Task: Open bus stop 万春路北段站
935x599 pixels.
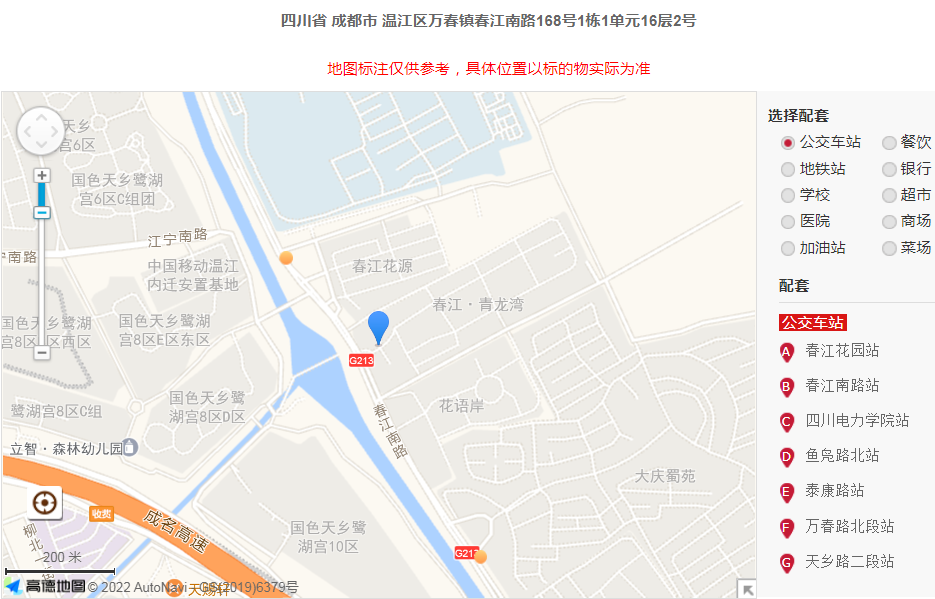Action: 850,527
